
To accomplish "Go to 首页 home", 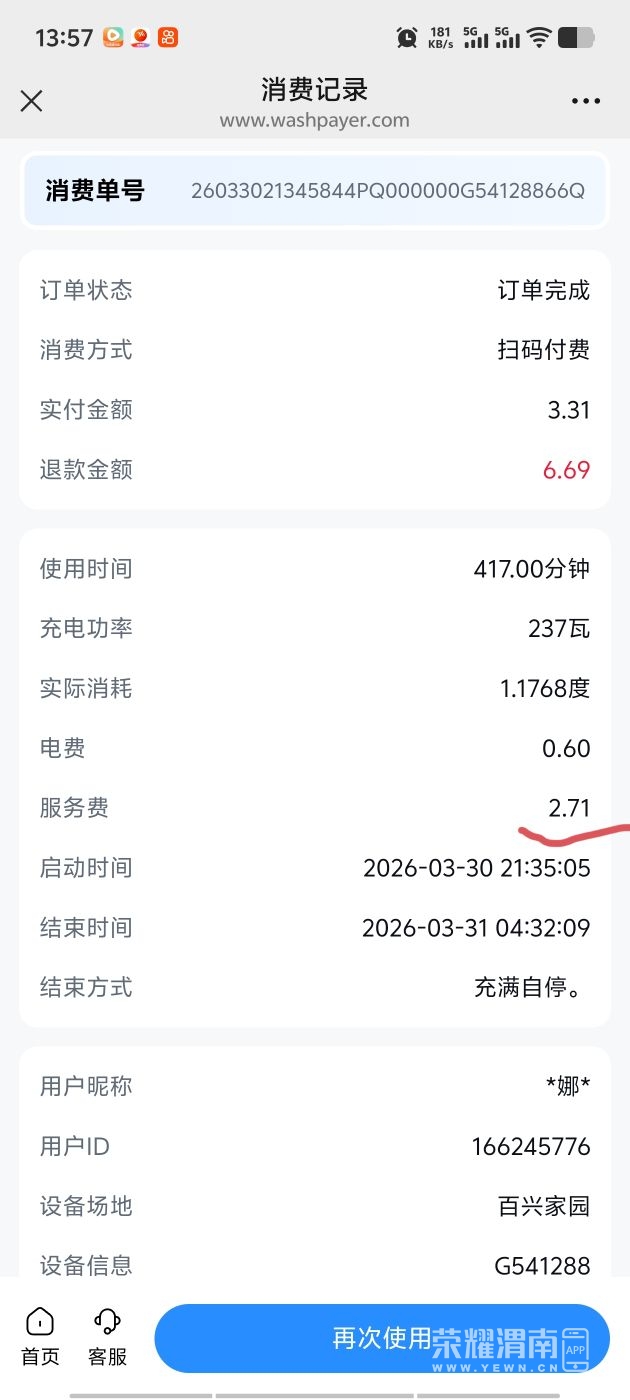I will (40, 1336).
